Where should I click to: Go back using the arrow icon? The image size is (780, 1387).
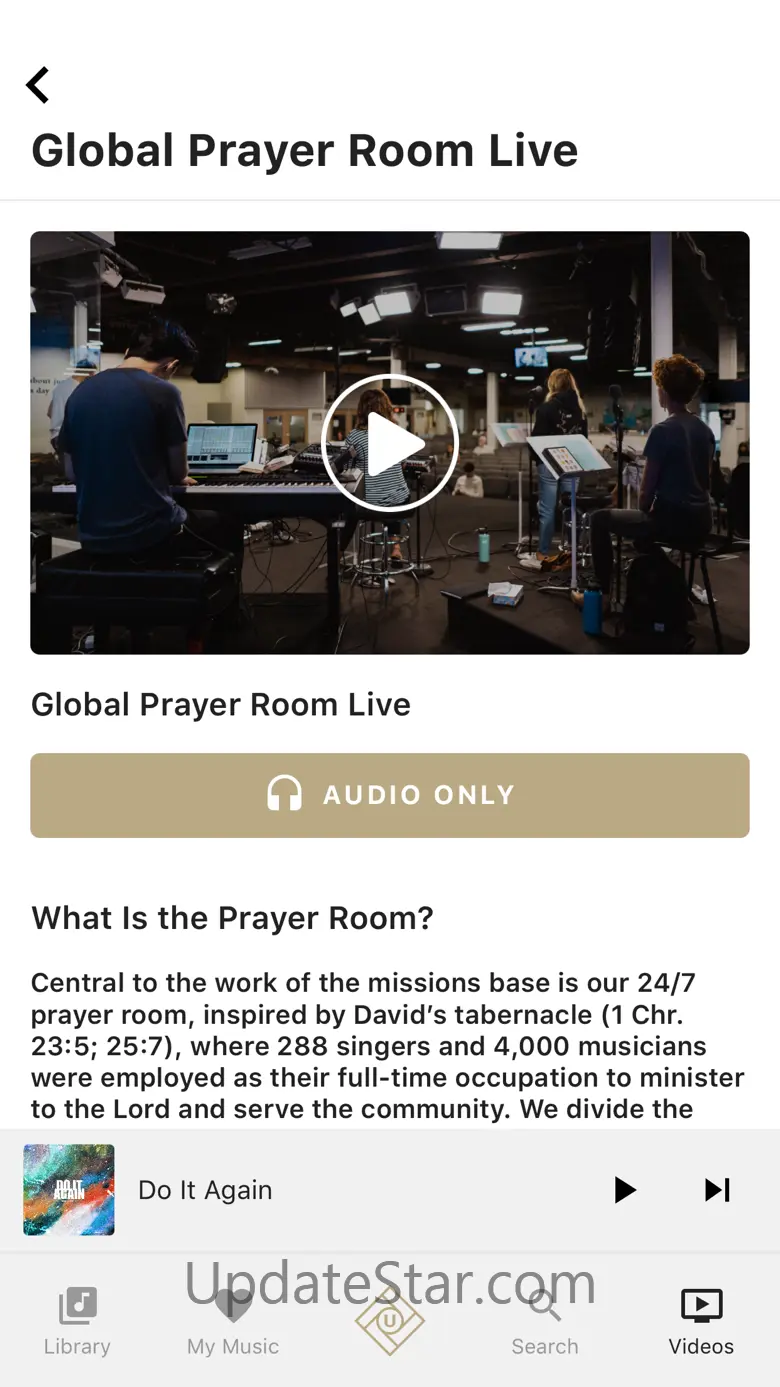pyautogui.click(x=38, y=85)
